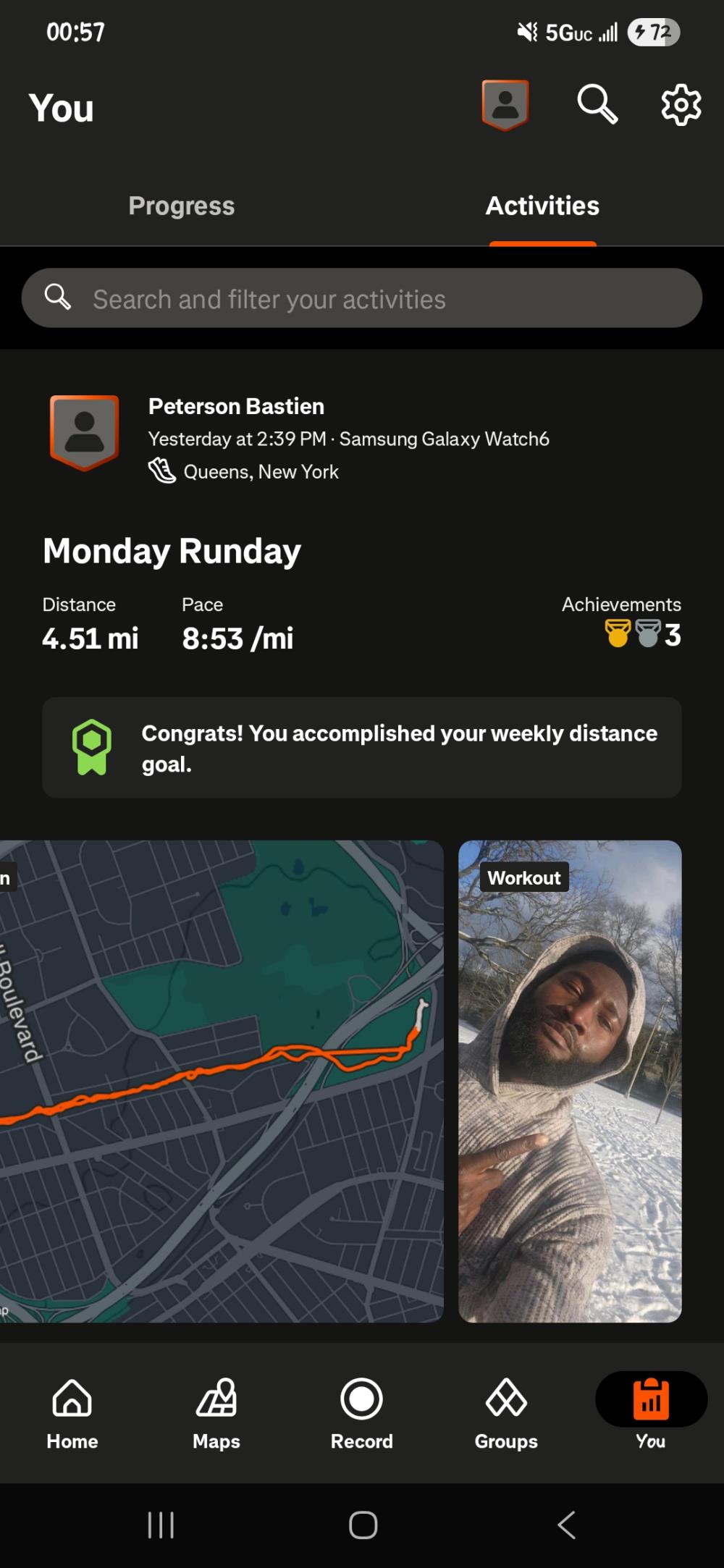Open the Monday Runday activity
Viewport: 724px width, 1568px height.
click(x=172, y=552)
